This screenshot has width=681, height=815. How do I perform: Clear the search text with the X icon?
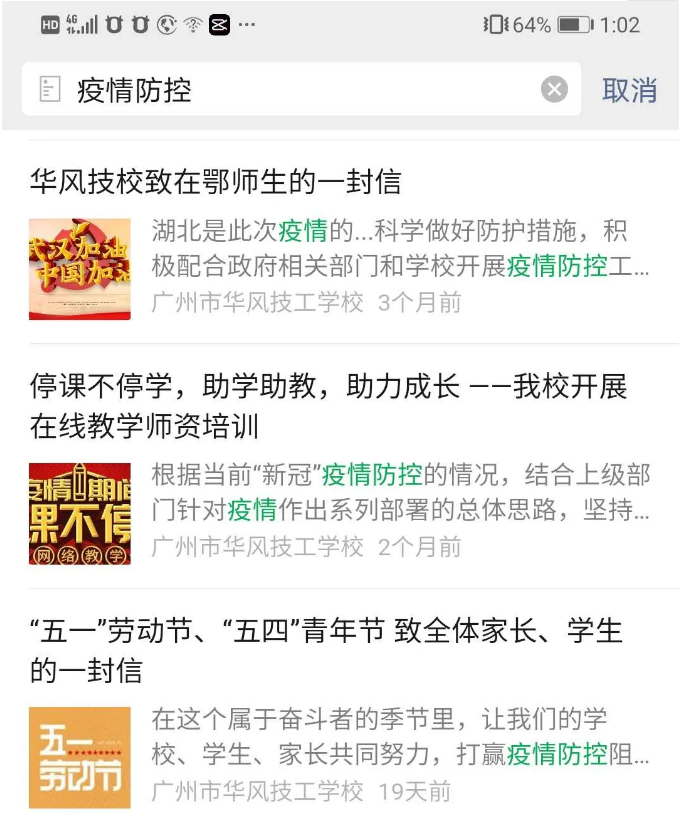click(x=554, y=90)
